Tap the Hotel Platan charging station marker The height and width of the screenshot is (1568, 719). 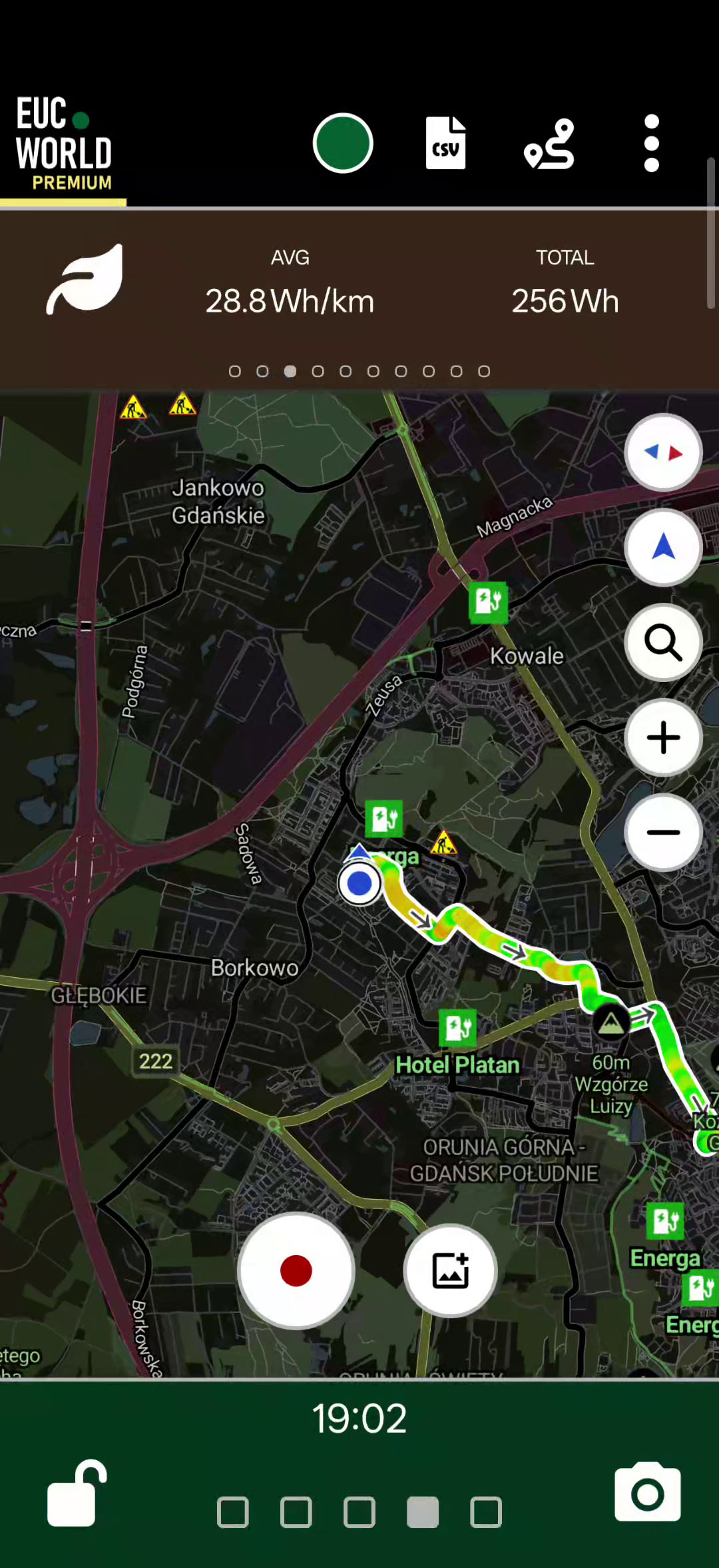[457, 1028]
